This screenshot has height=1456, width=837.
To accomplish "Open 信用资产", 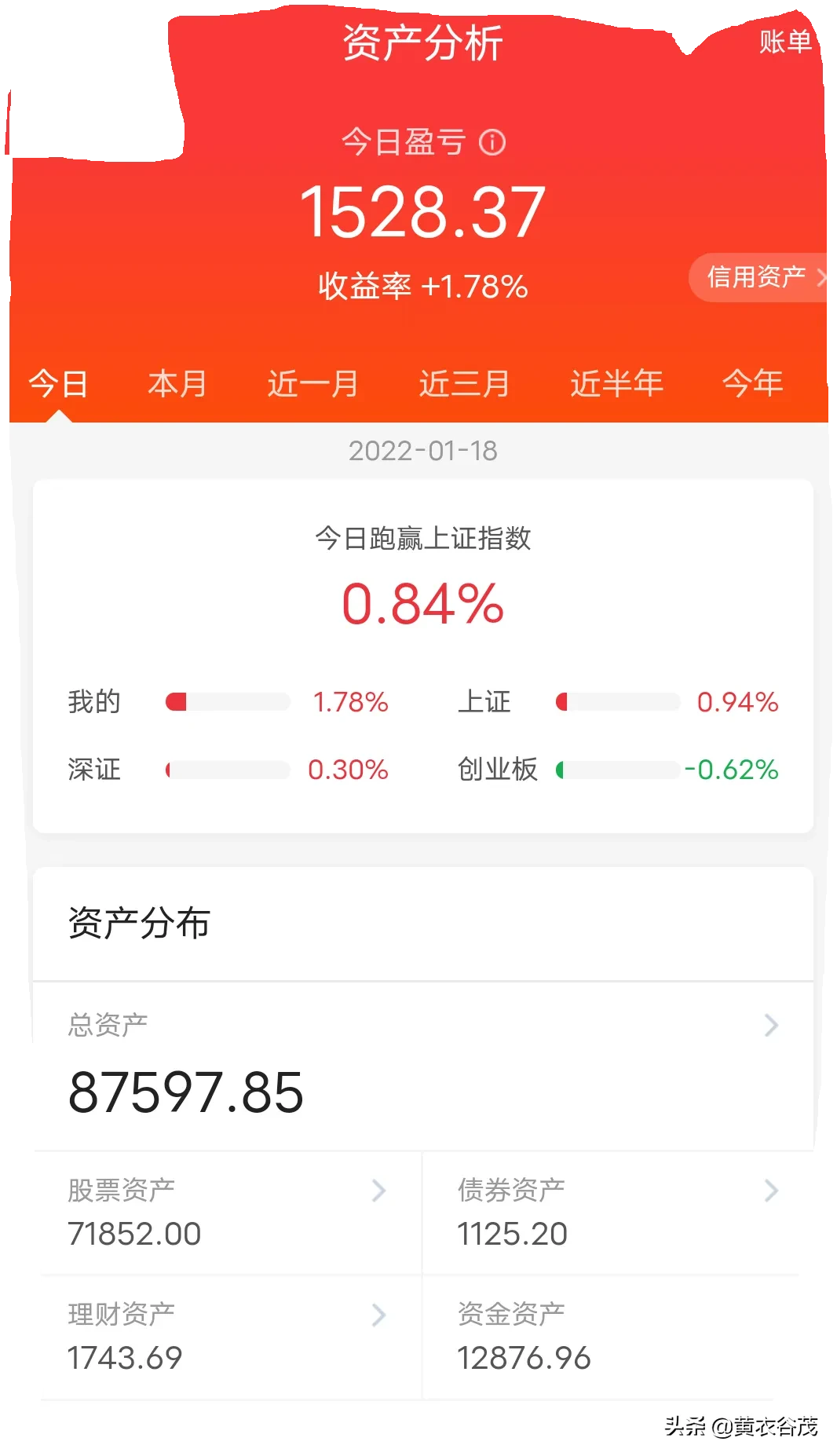I will (758, 277).
